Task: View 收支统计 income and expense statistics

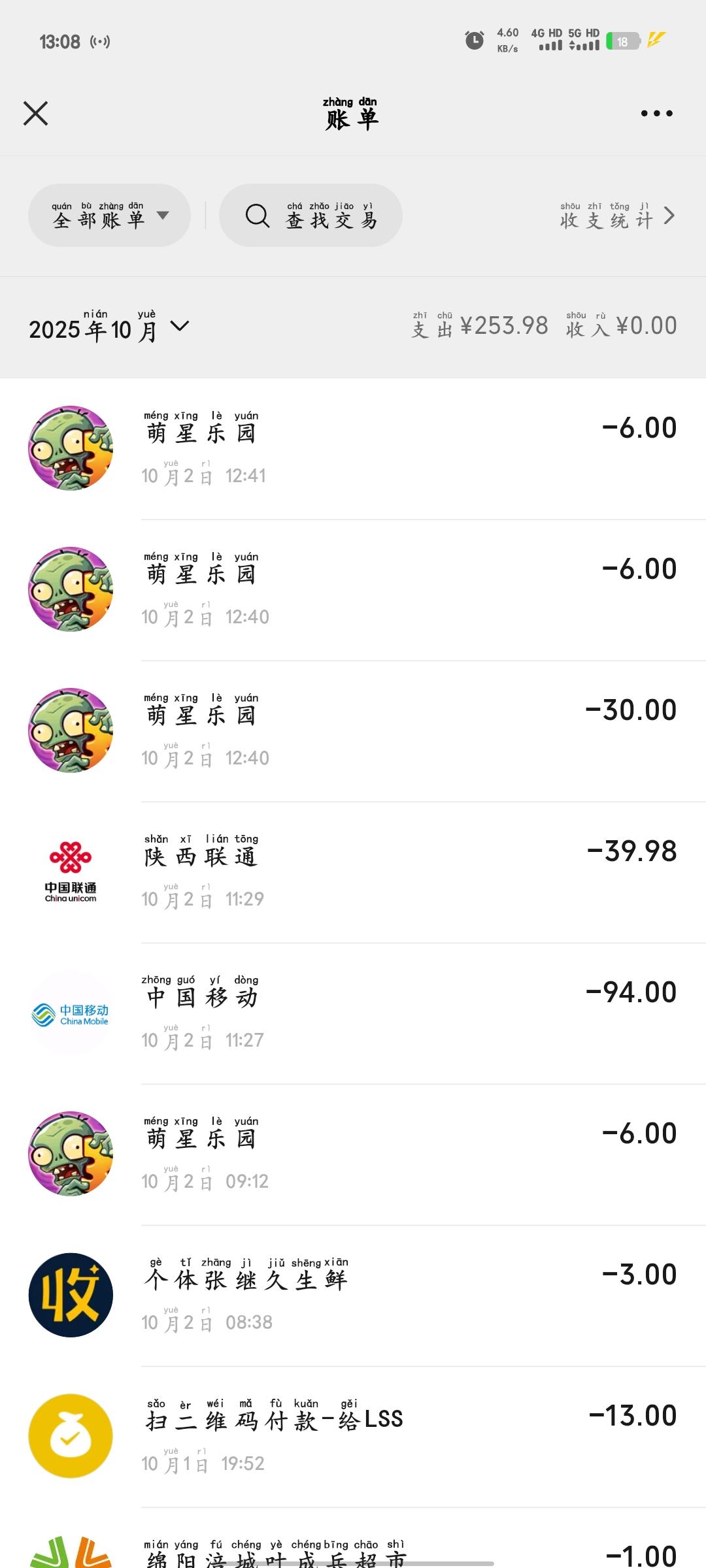Action: click(616, 216)
